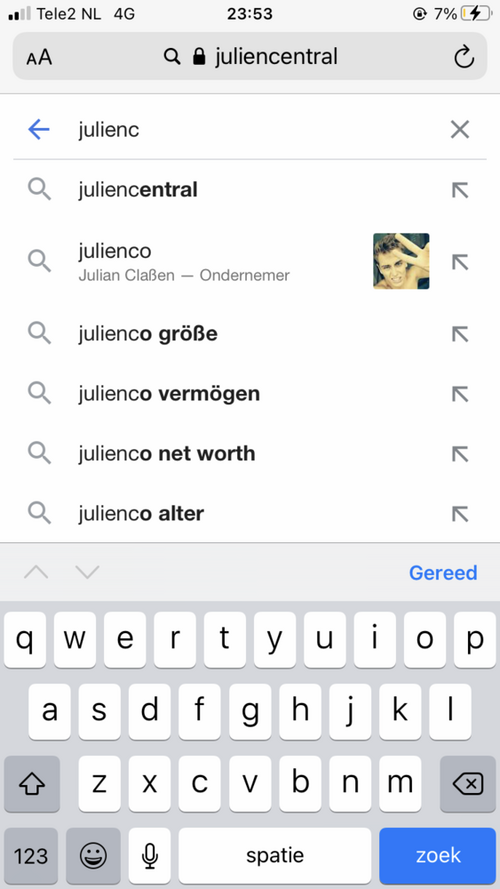Open the emoji keyboard
This screenshot has width=500, height=889.
[93, 855]
